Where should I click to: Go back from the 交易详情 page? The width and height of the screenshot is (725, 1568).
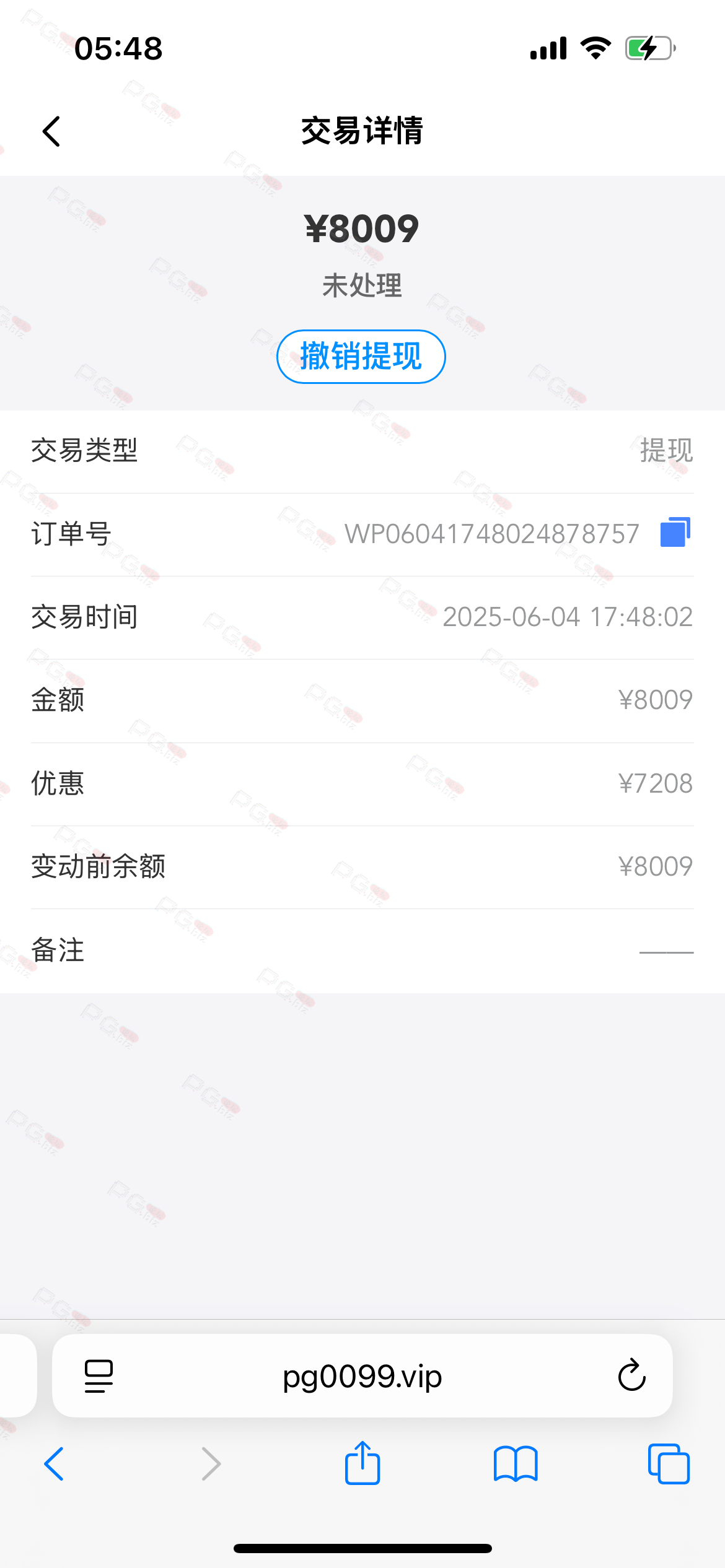pos(51,131)
